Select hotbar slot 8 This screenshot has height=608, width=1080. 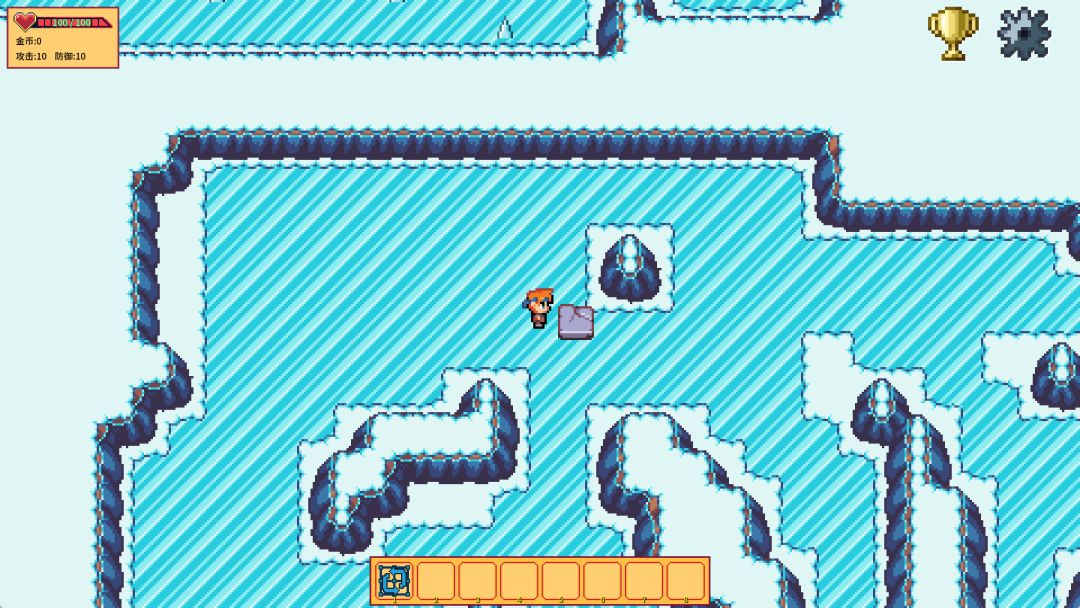click(x=686, y=581)
